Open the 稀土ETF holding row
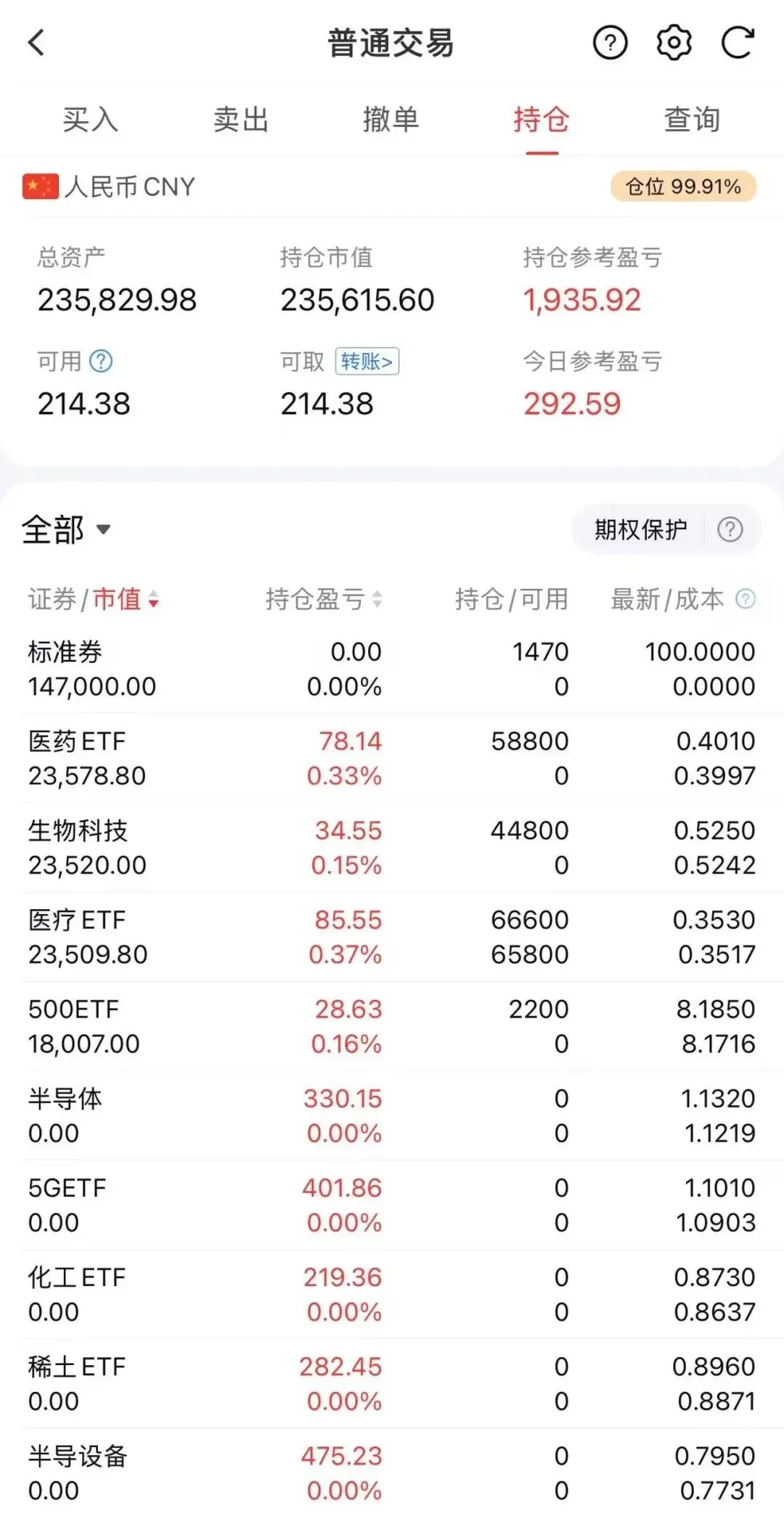The width and height of the screenshot is (784, 1514). coord(392,1383)
